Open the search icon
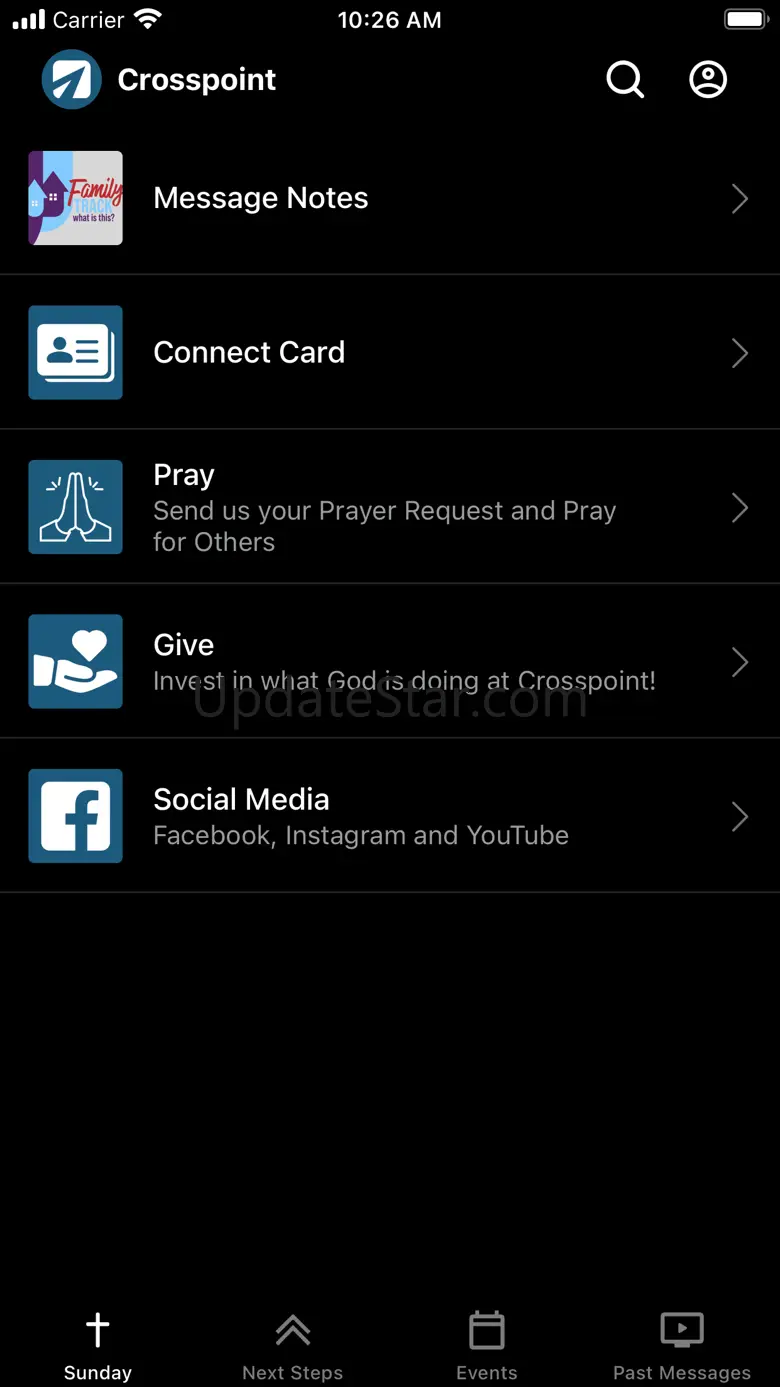This screenshot has width=780, height=1387. (x=625, y=80)
